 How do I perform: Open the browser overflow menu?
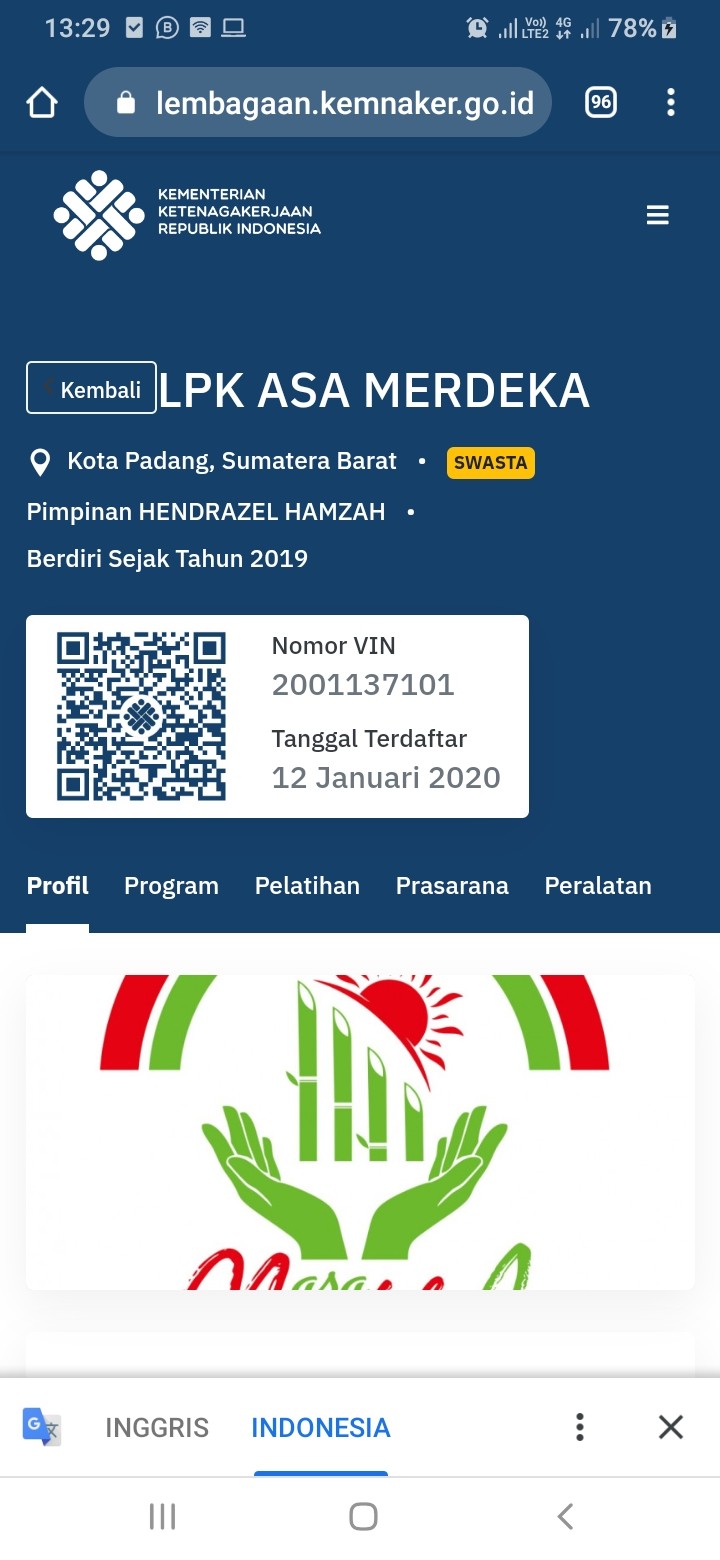(x=670, y=102)
